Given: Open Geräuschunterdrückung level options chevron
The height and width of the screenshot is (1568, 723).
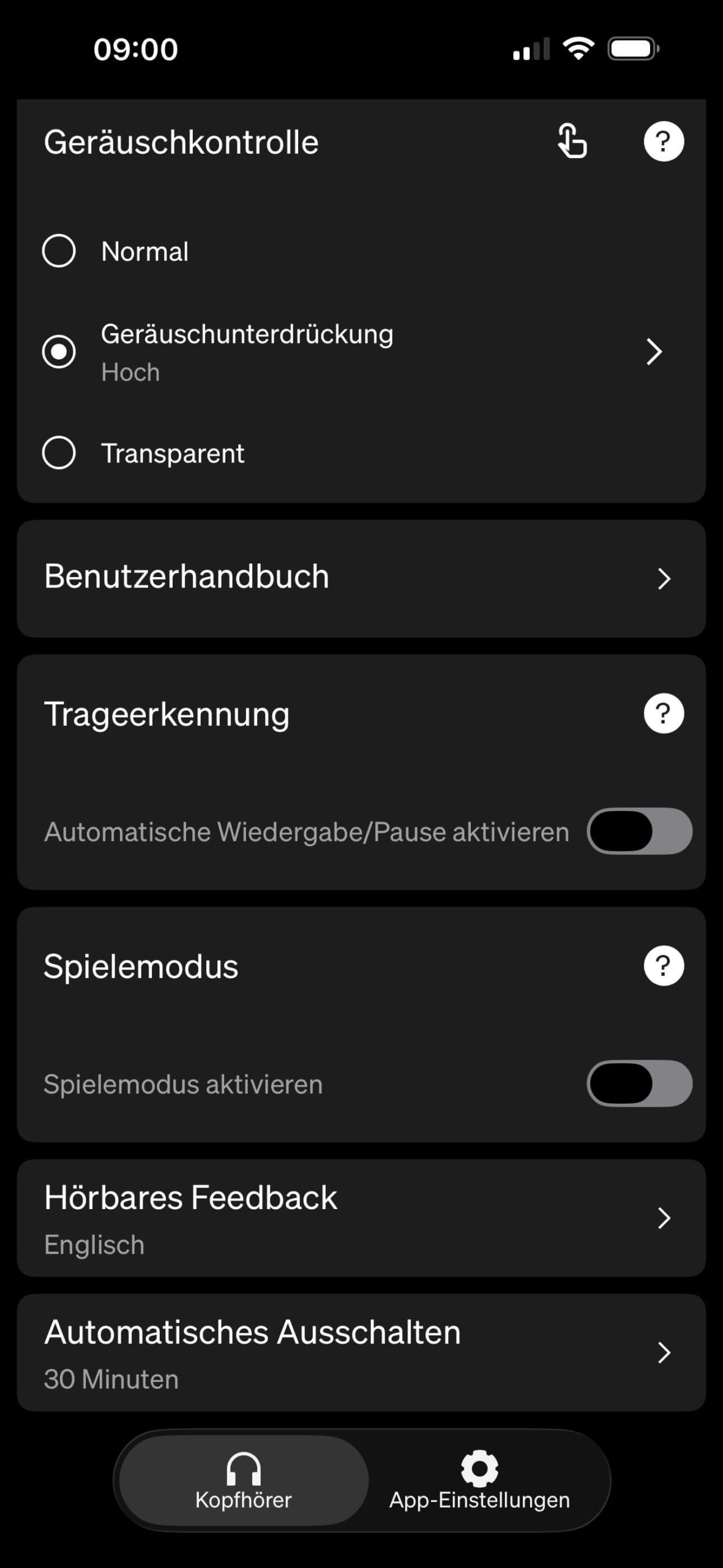Looking at the screenshot, I should tap(654, 352).
